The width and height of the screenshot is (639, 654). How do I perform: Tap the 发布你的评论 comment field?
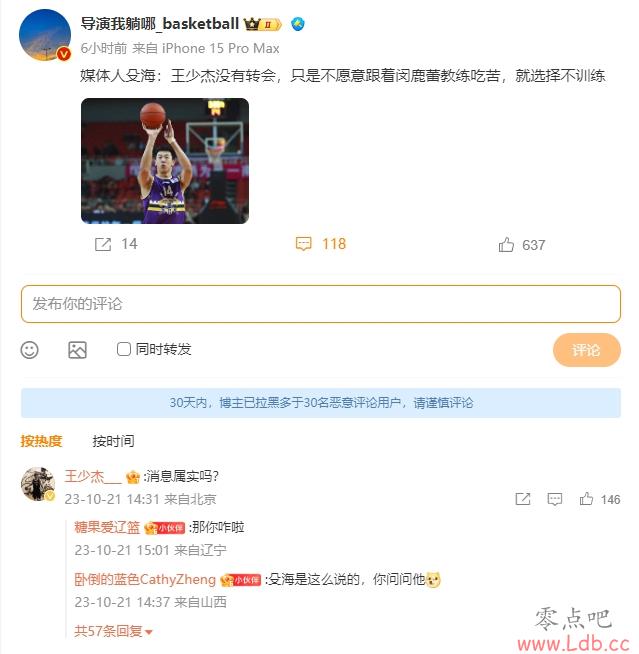[x=320, y=303]
